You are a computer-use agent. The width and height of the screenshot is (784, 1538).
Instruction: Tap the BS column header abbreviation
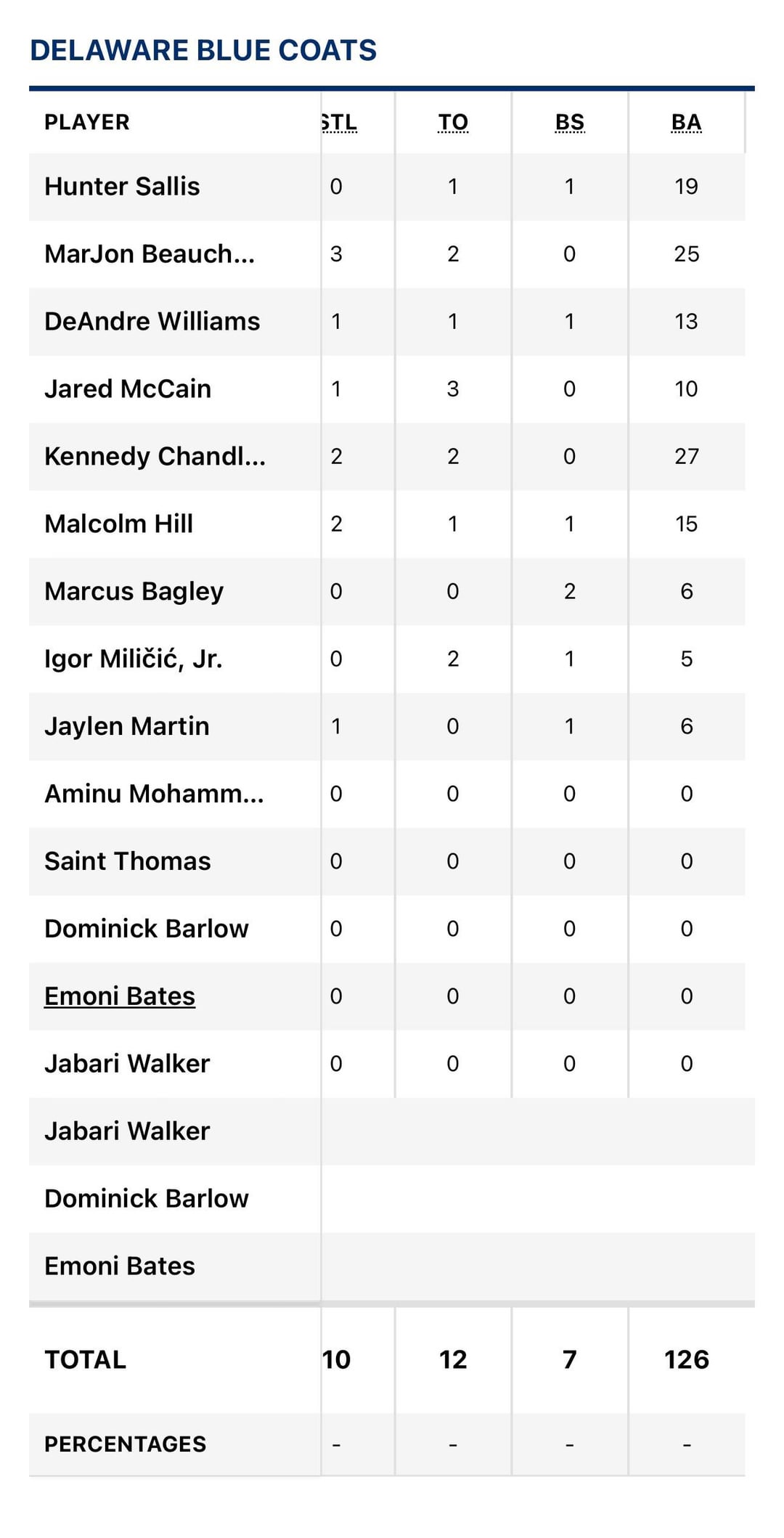tap(570, 122)
